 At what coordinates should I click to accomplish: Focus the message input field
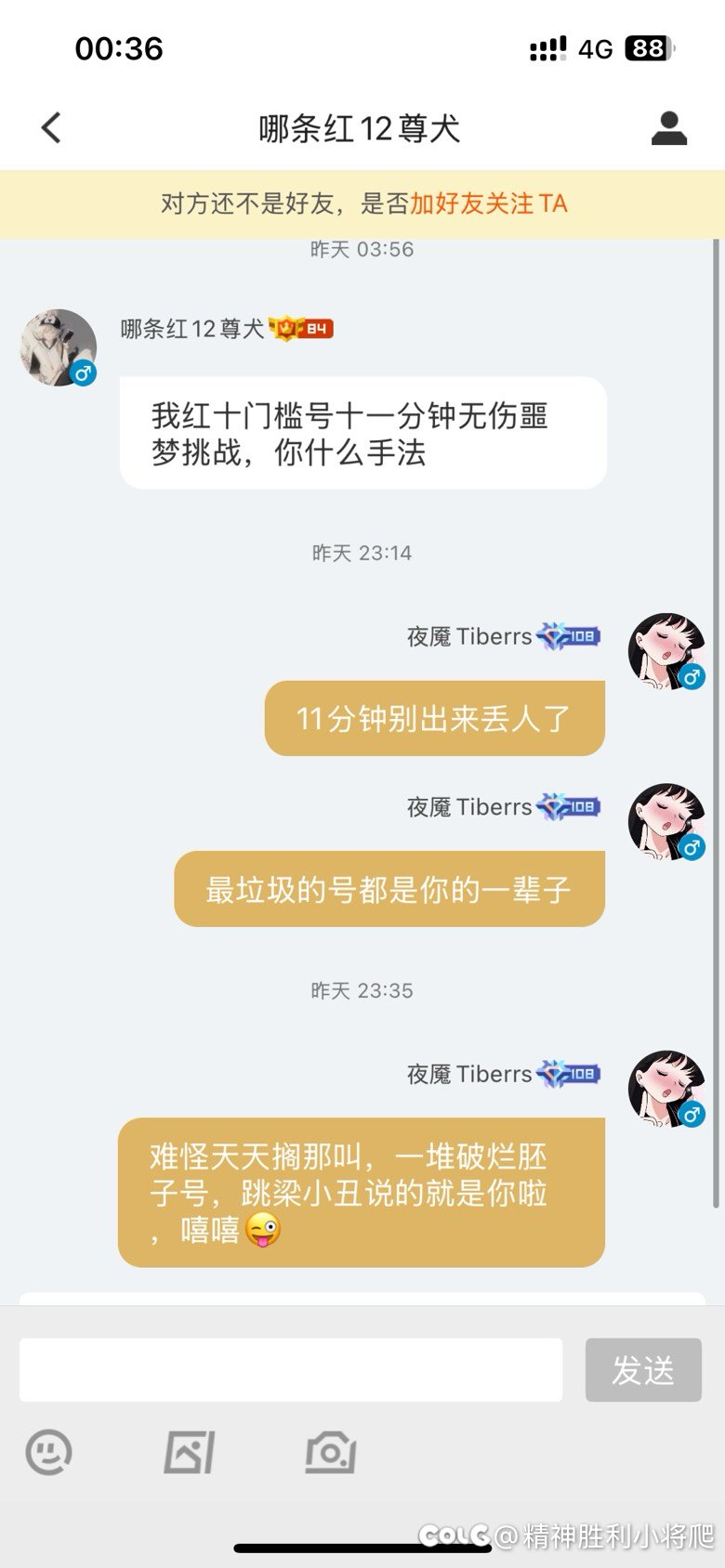pyautogui.click(x=291, y=1369)
